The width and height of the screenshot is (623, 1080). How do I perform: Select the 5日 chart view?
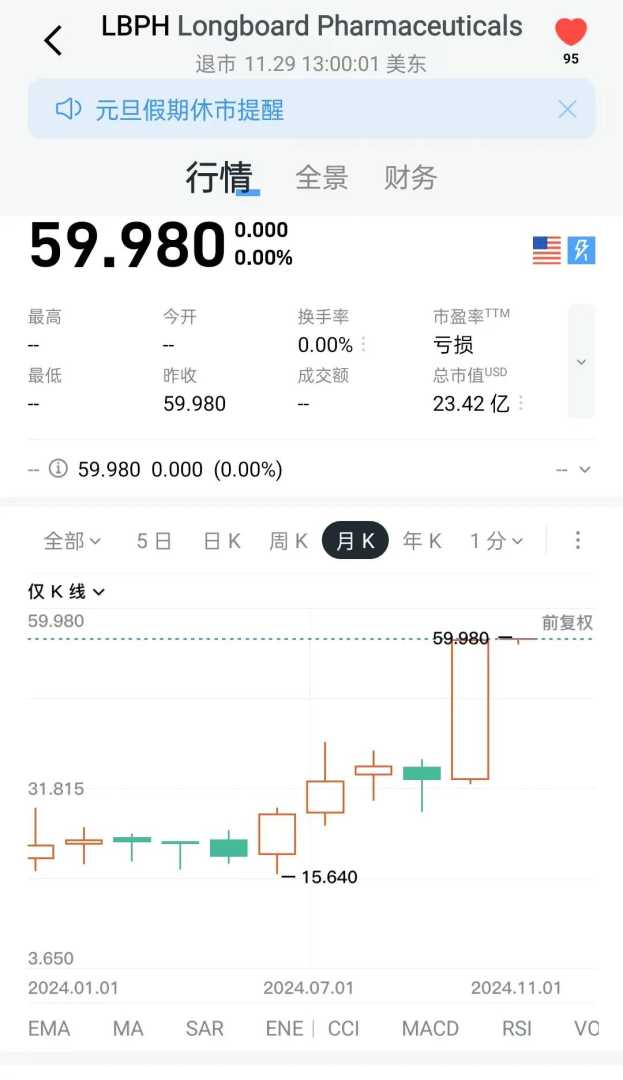154,541
